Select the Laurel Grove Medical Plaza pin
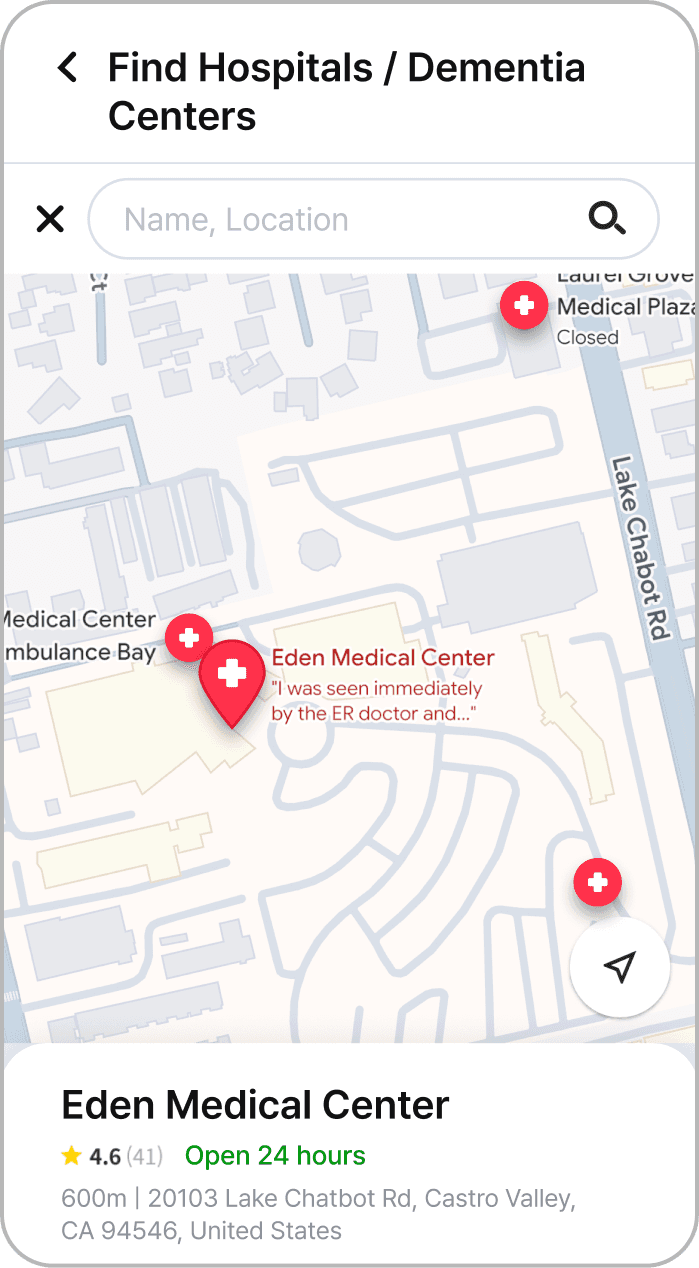Image resolution: width=699 pixels, height=1268 pixels. [524, 306]
